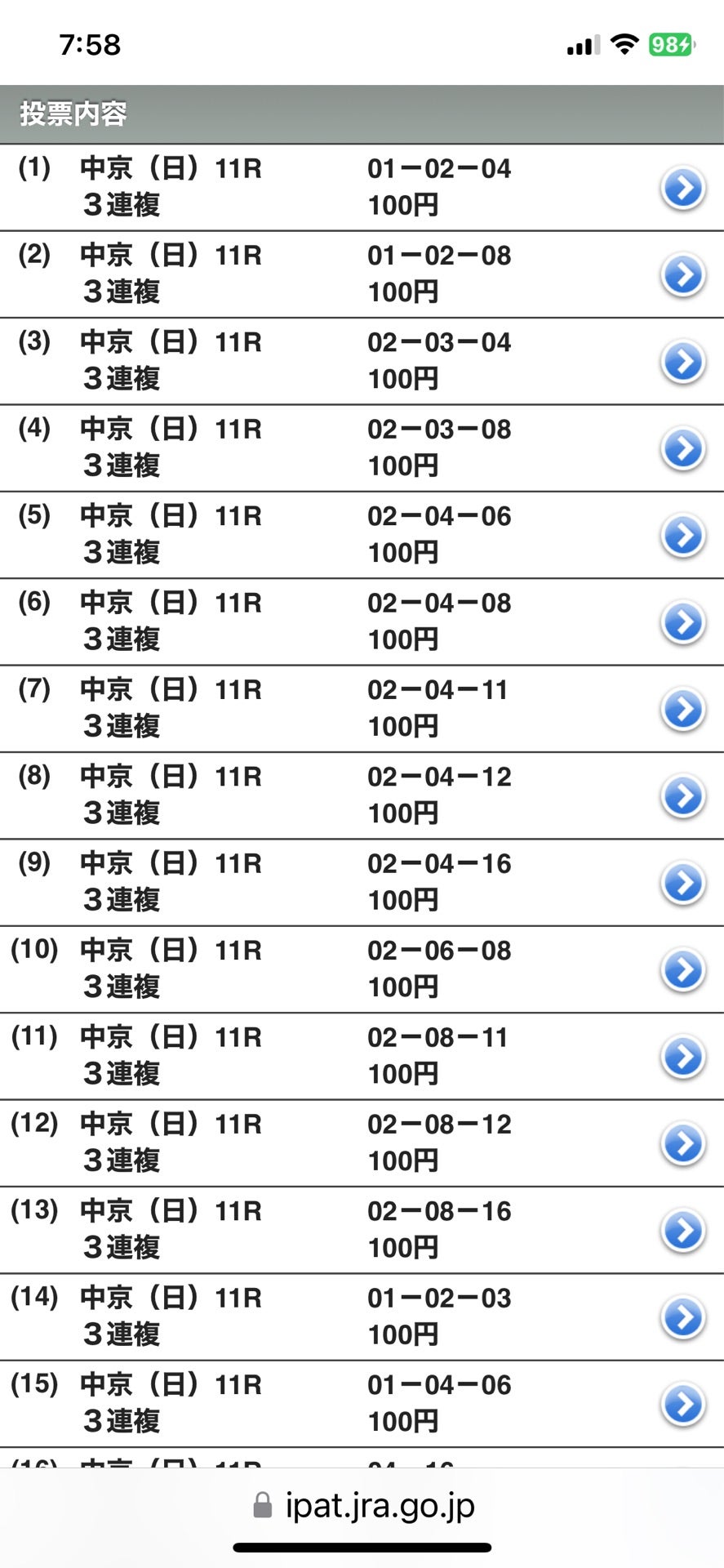Image resolution: width=724 pixels, height=1568 pixels.
Task: Tap the arrow for bet 02-08-12
Action: click(x=682, y=1143)
